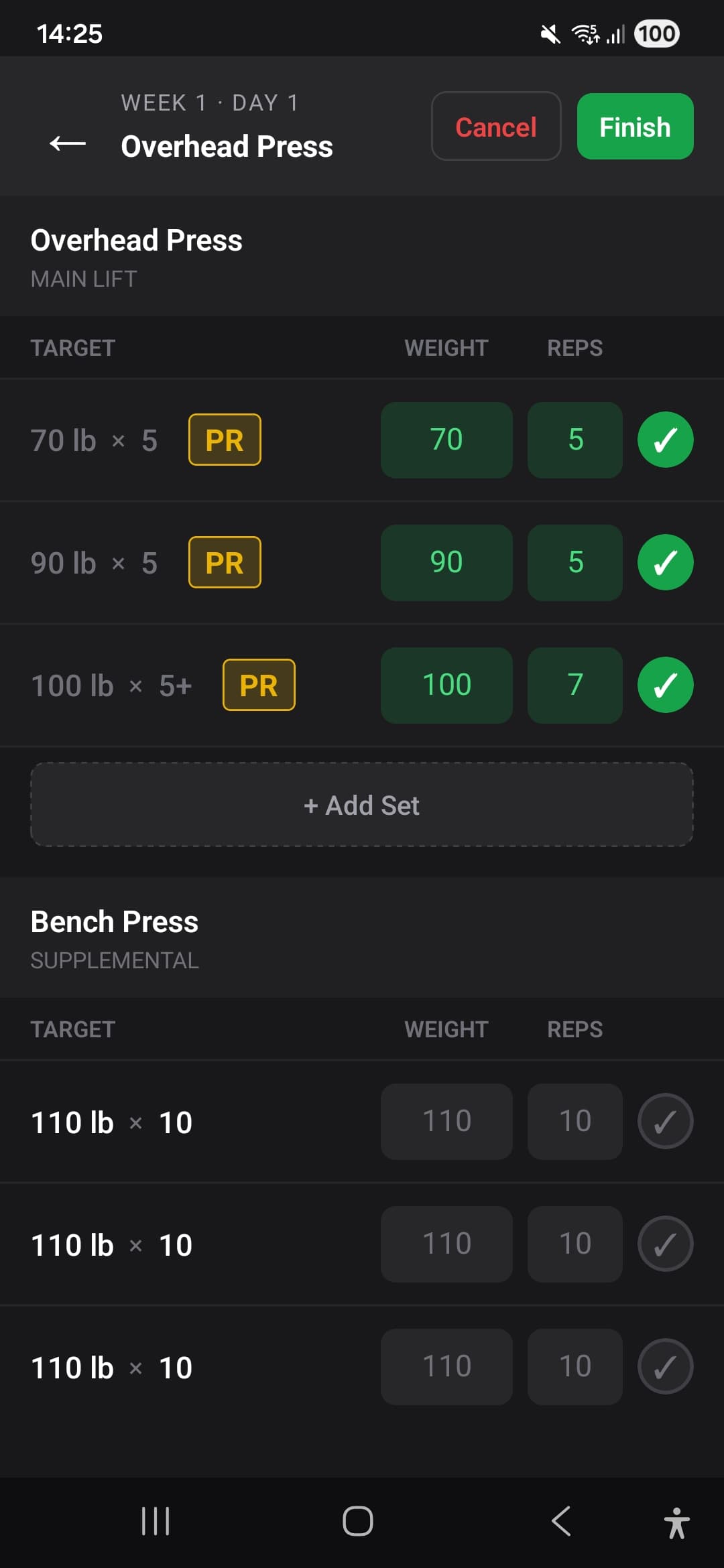Tap the Android back navigation icon
The height and width of the screenshot is (1568, 724).
click(561, 1521)
